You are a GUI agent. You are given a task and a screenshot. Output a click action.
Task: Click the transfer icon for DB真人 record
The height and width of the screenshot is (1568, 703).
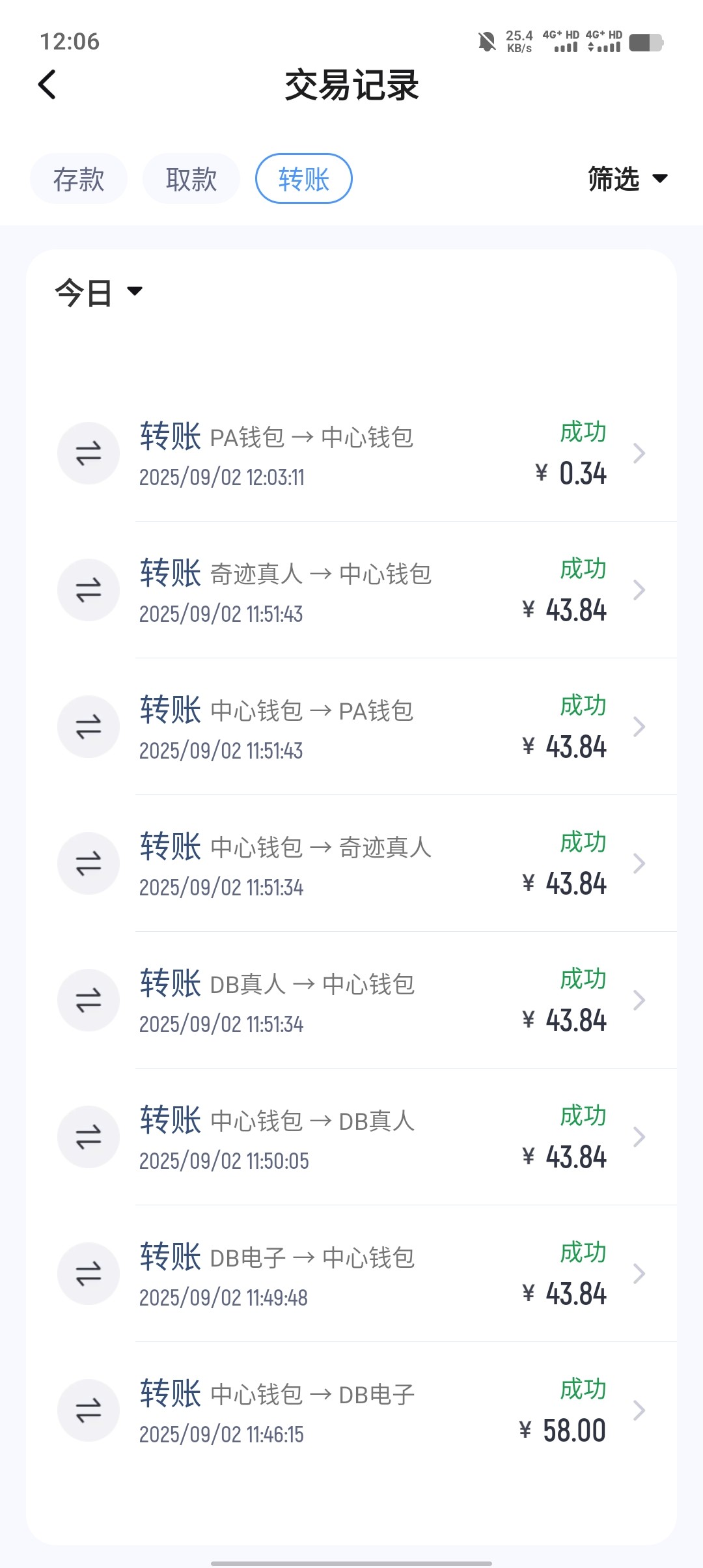(x=89, y=1000)
